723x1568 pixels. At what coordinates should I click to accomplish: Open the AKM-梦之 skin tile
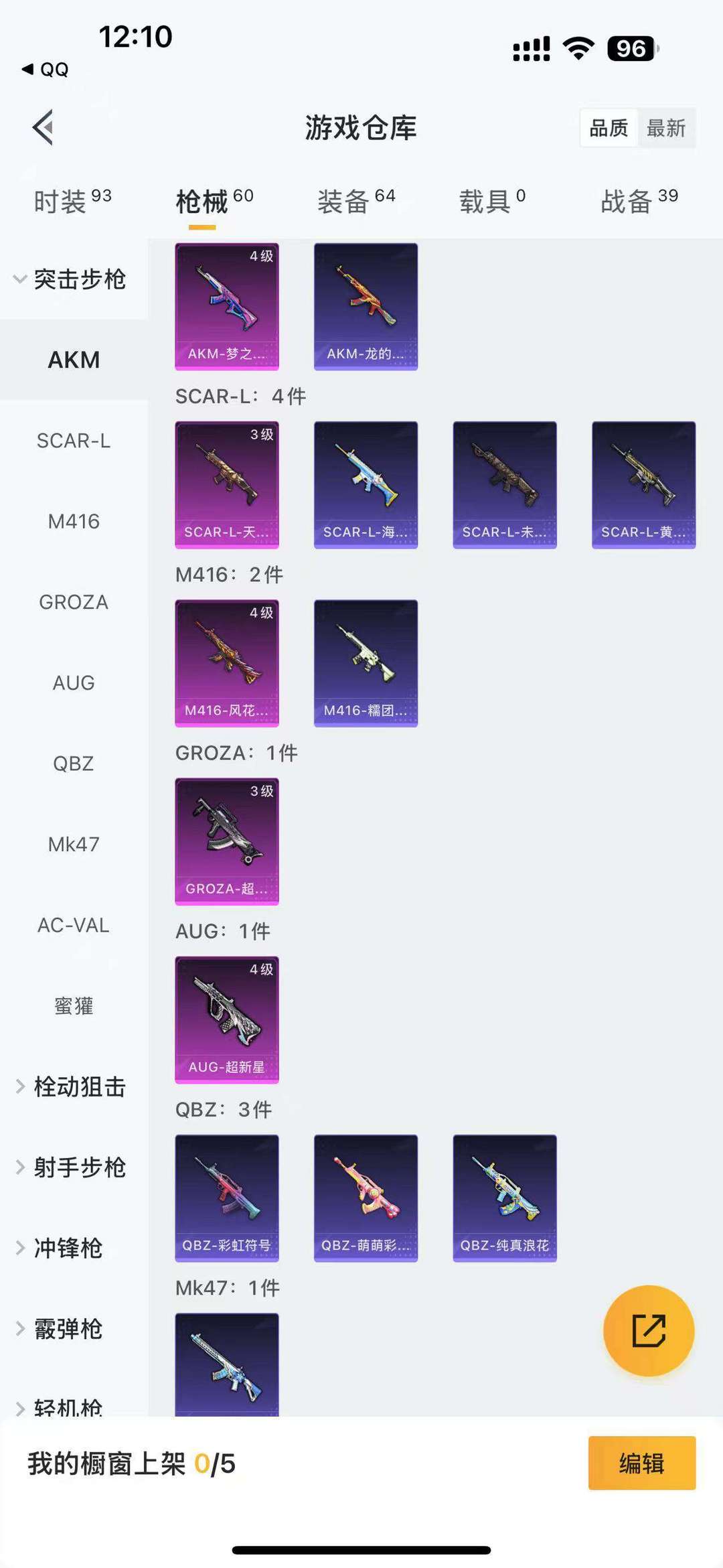point(227,306)
